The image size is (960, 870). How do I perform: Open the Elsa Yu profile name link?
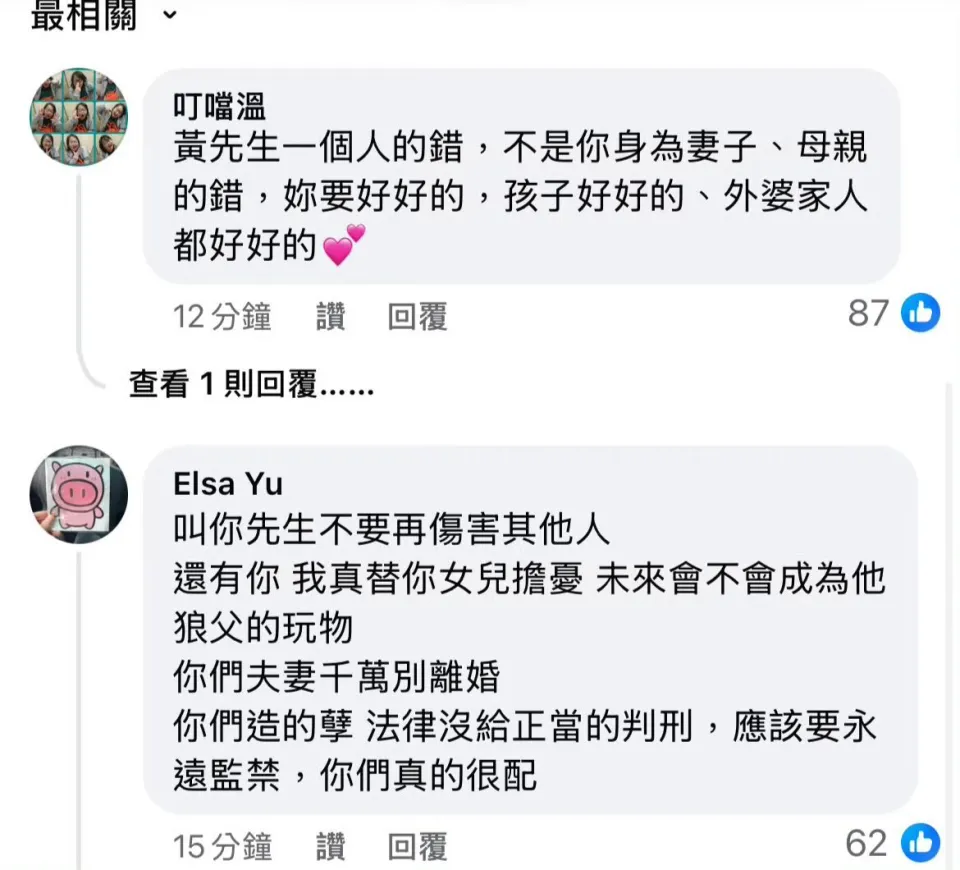pyautogui.click(x=228, y=484)
